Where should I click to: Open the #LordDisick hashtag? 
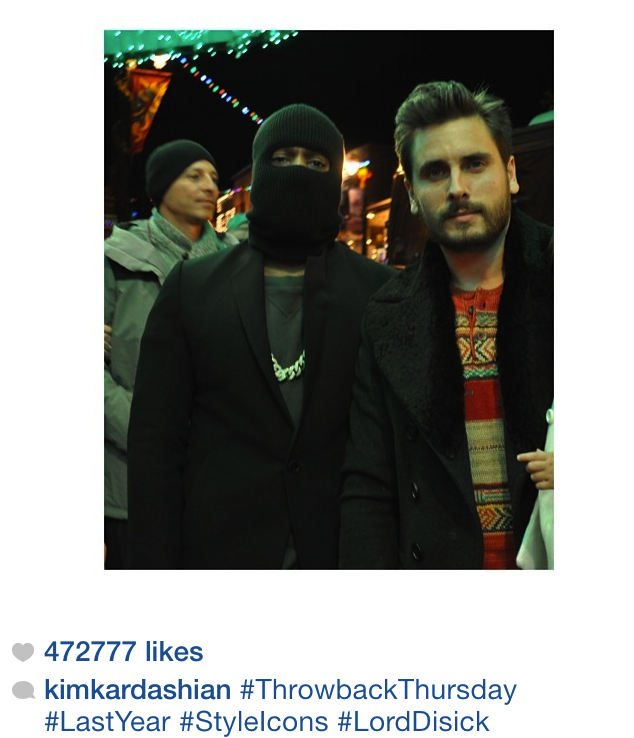413,722
